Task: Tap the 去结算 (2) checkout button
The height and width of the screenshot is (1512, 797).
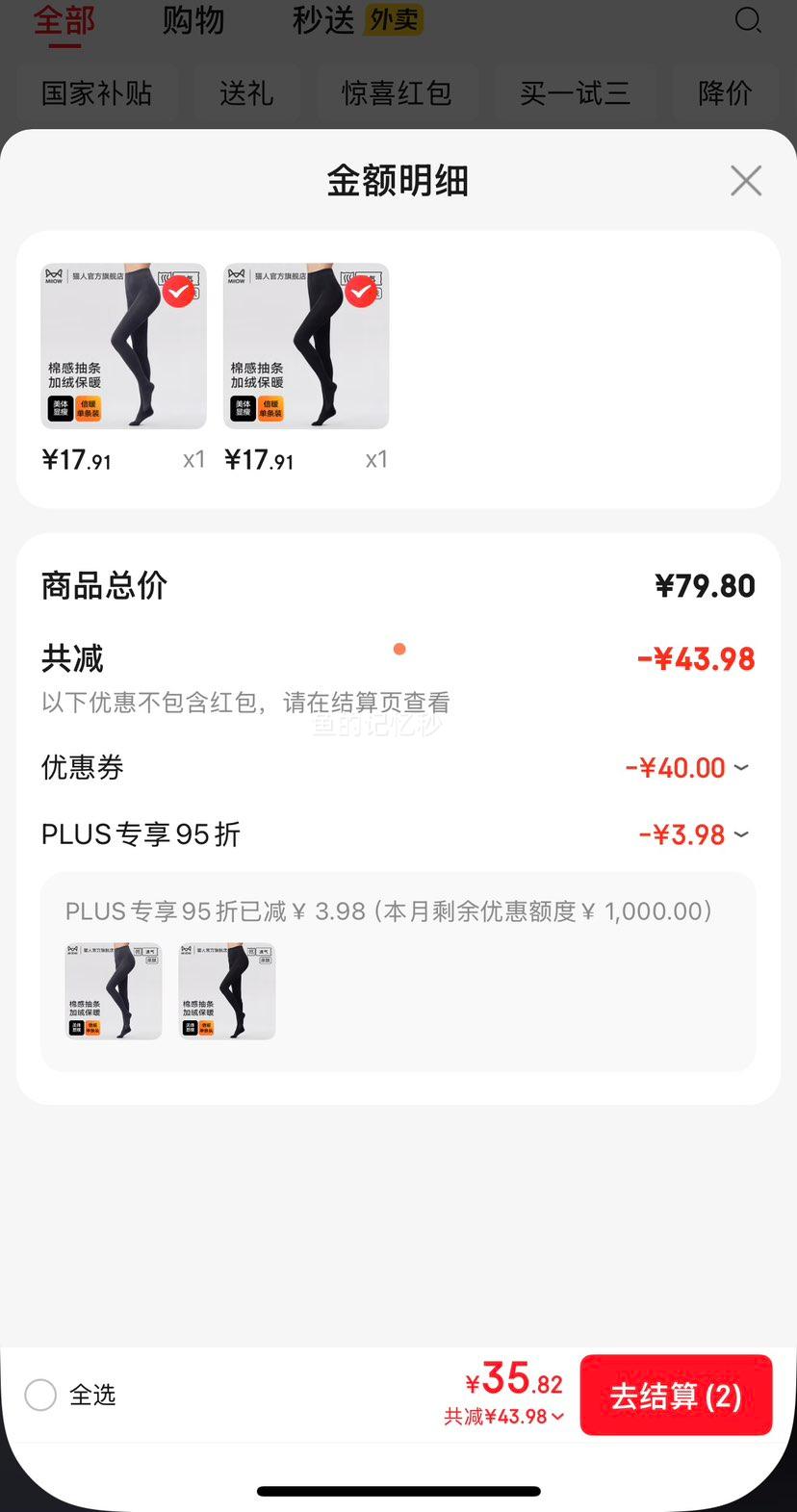Action: tap(676, 1395)
